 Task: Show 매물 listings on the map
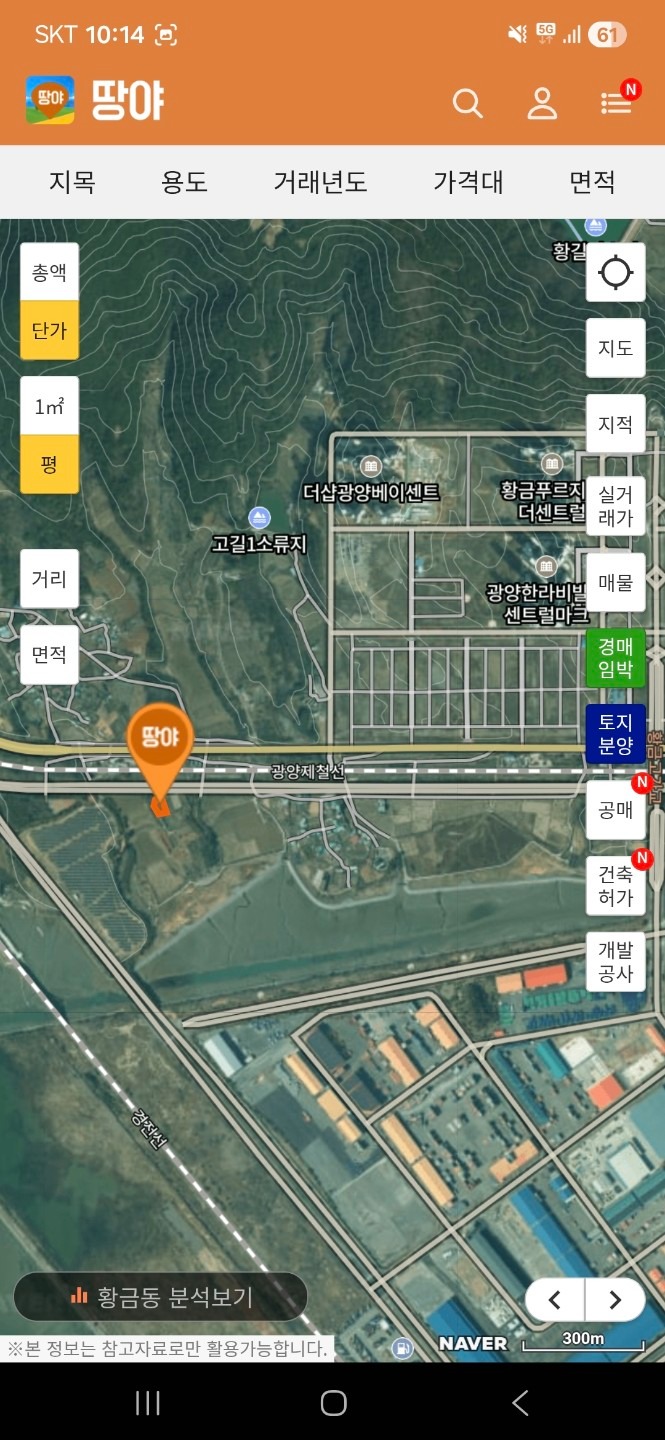615,582
